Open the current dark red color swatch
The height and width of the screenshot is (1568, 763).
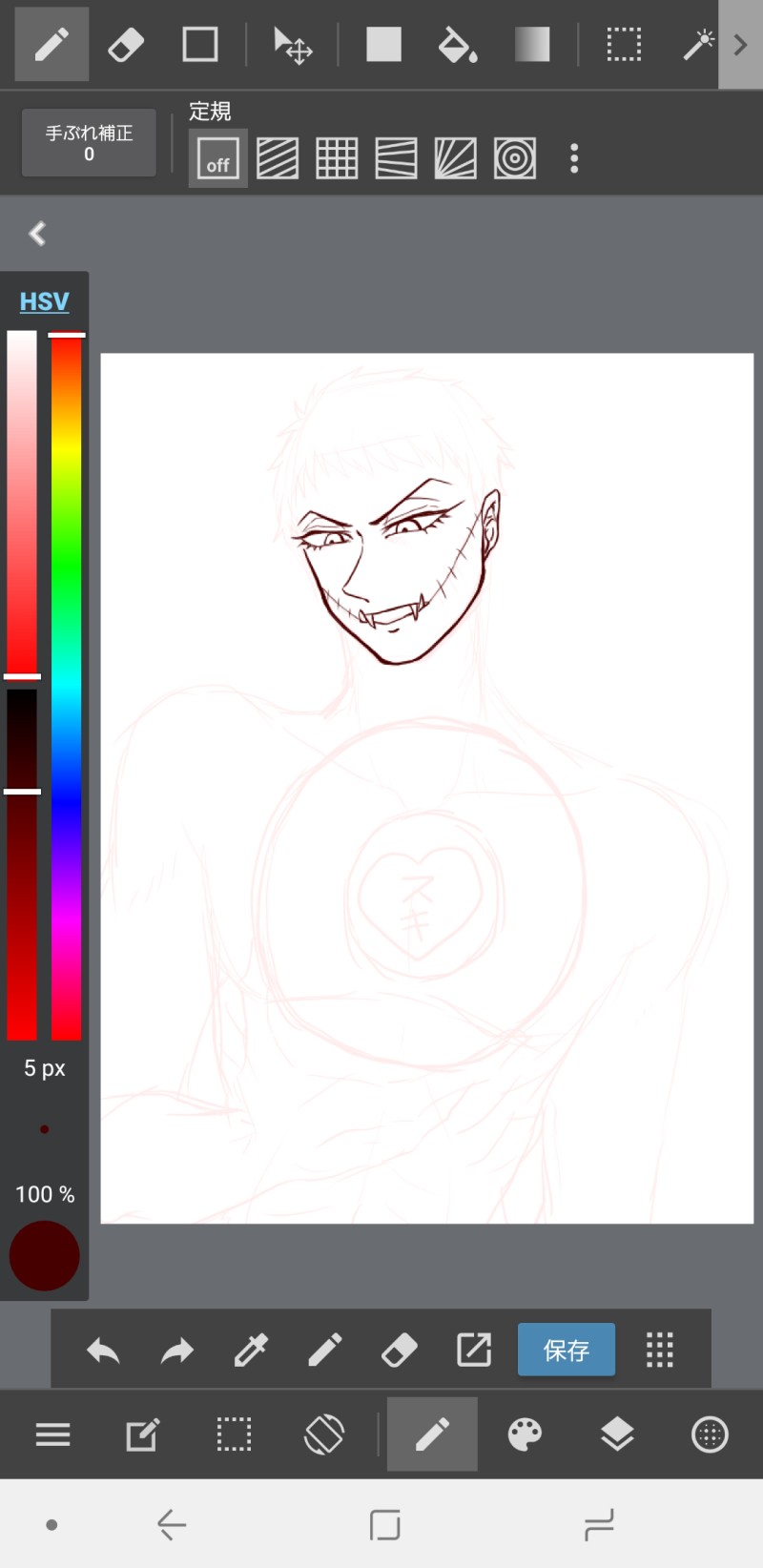click(44, 1256)
